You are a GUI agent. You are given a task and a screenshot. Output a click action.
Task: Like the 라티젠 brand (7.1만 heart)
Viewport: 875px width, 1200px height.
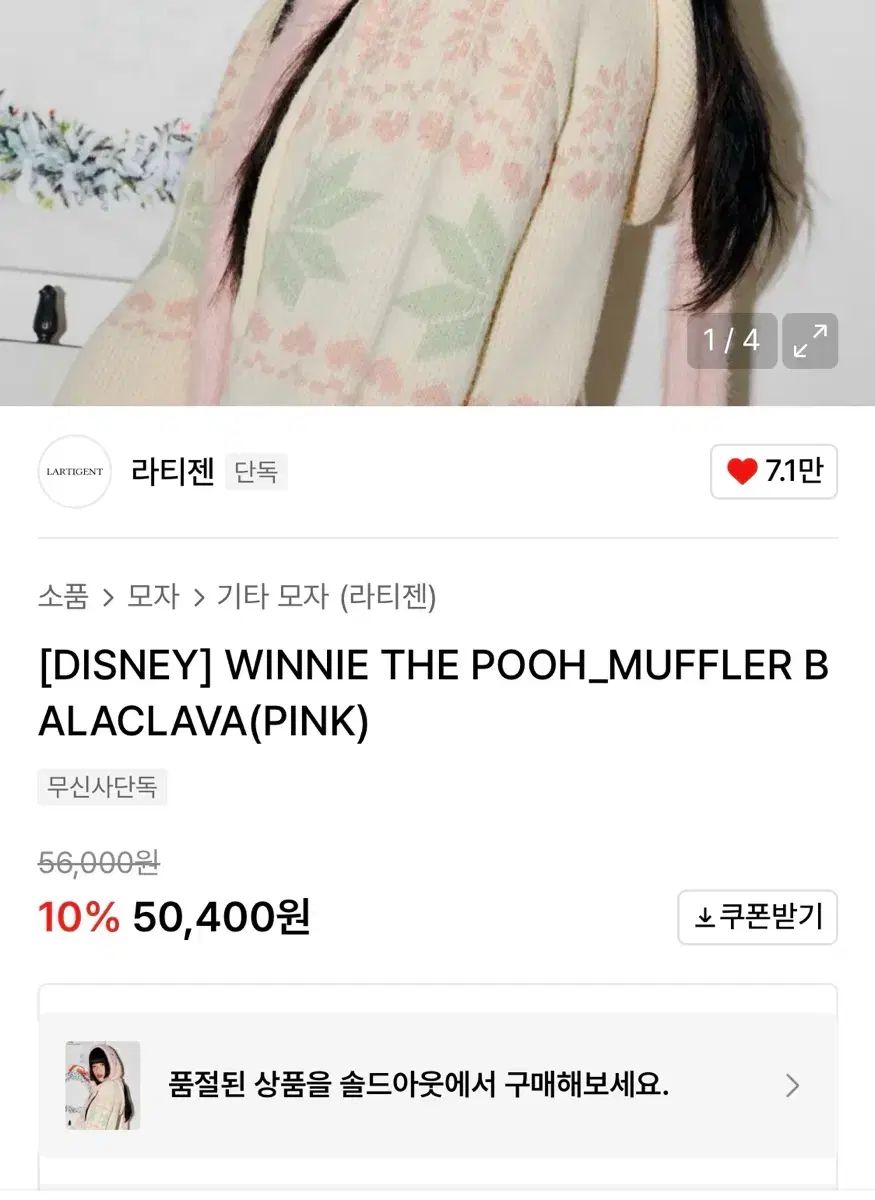point(773,472)
